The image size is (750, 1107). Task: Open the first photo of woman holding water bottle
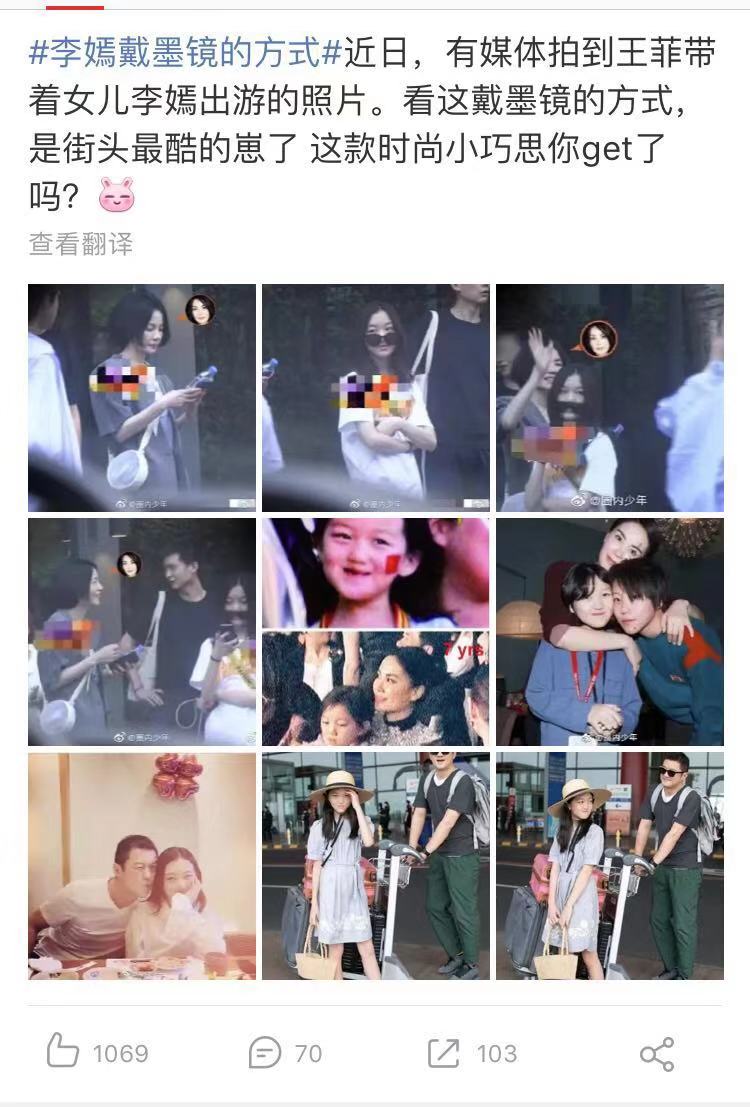(142, 397)
